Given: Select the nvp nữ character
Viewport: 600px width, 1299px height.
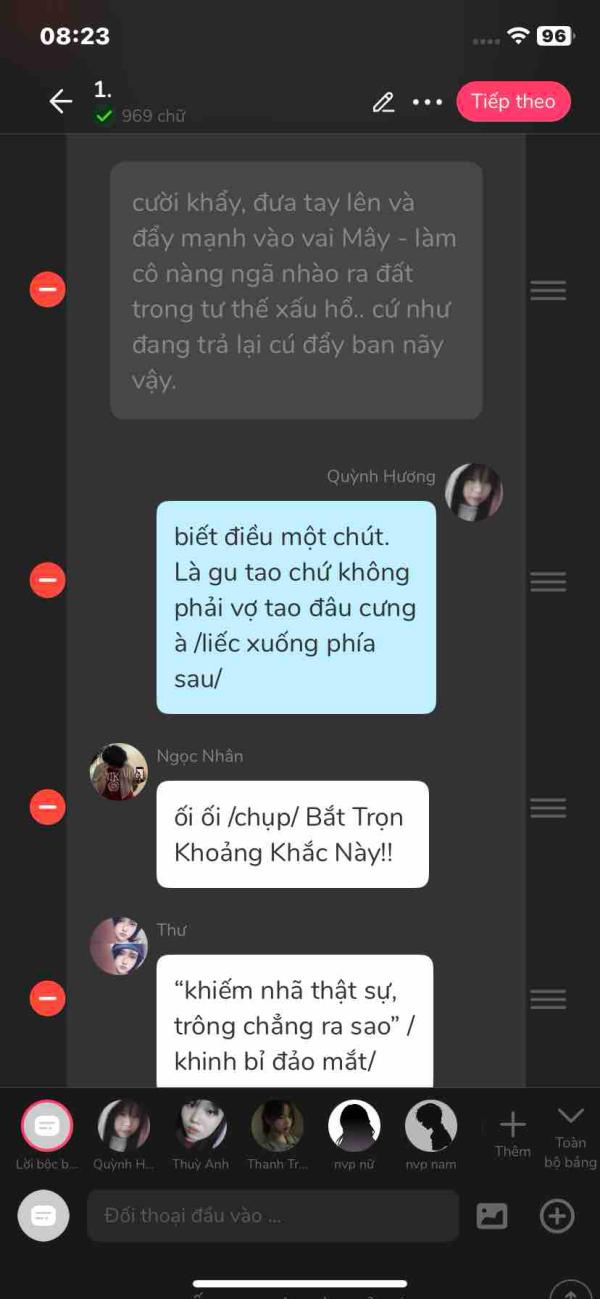Looking at the screenshot, I should (x=354, y=1126).
